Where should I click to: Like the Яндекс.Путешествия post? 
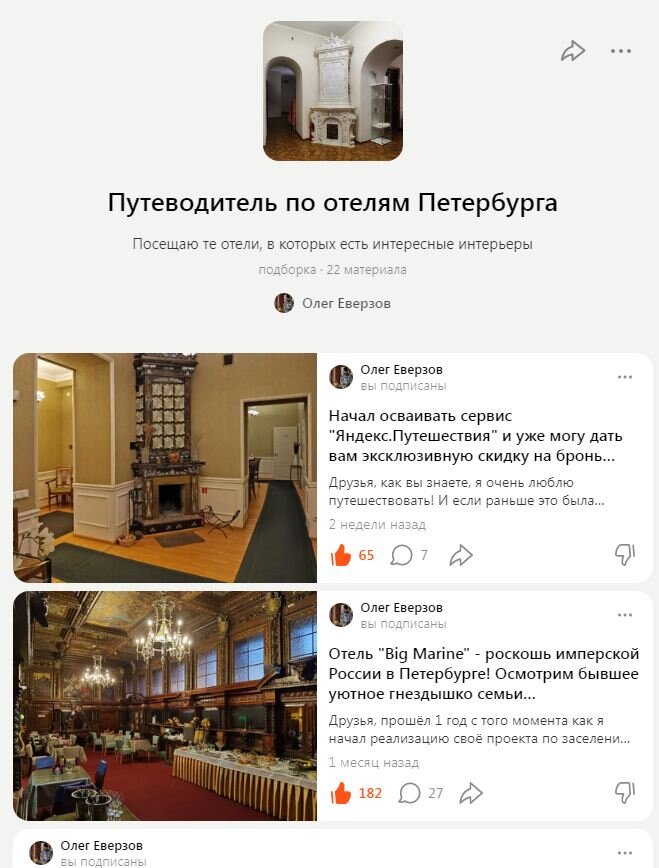pyautogui.click(x=342, y=555)
